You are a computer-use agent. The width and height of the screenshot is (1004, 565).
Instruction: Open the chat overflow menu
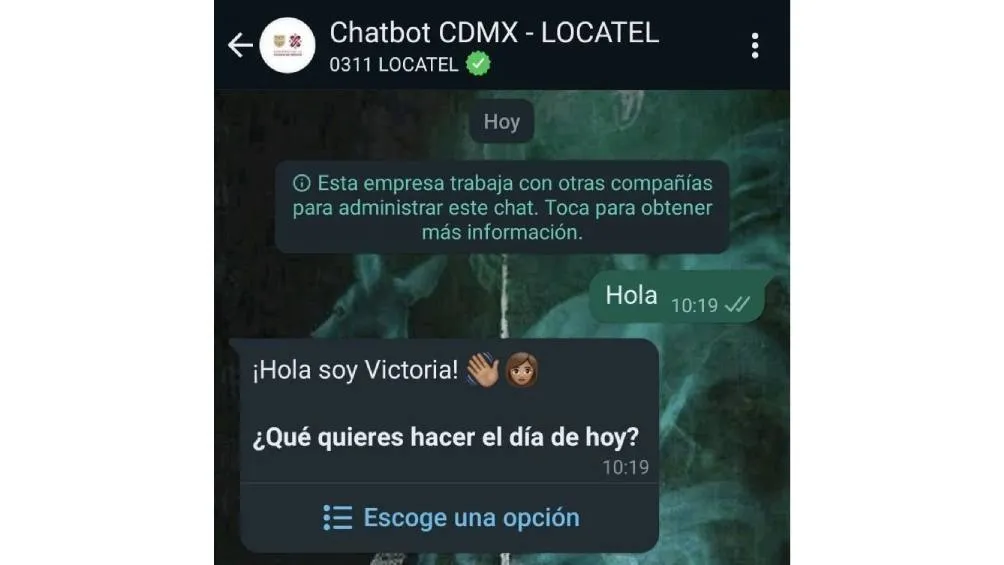click(x=754, y=46)
